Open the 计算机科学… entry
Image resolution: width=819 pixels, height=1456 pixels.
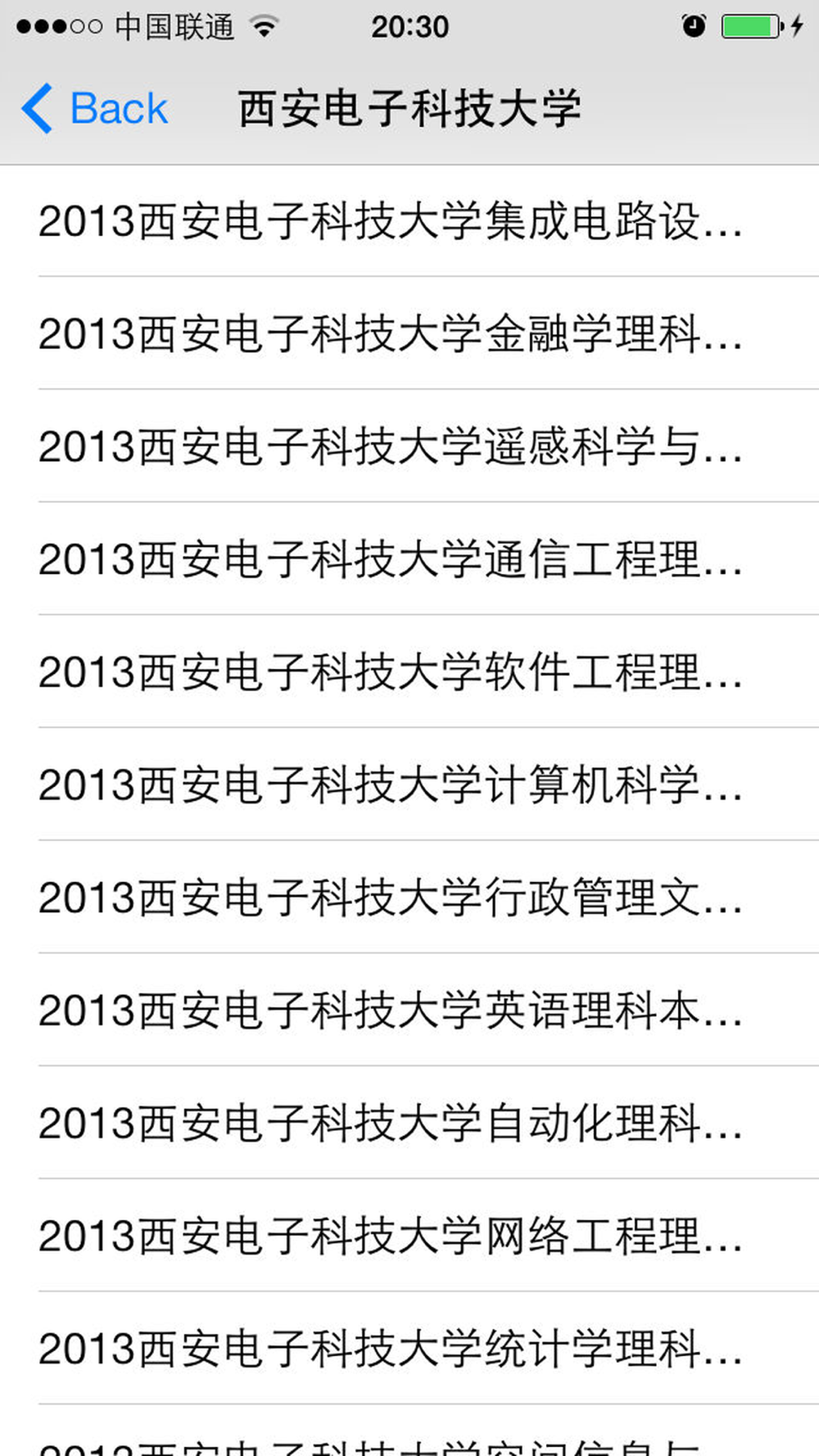tap(391, 785)
